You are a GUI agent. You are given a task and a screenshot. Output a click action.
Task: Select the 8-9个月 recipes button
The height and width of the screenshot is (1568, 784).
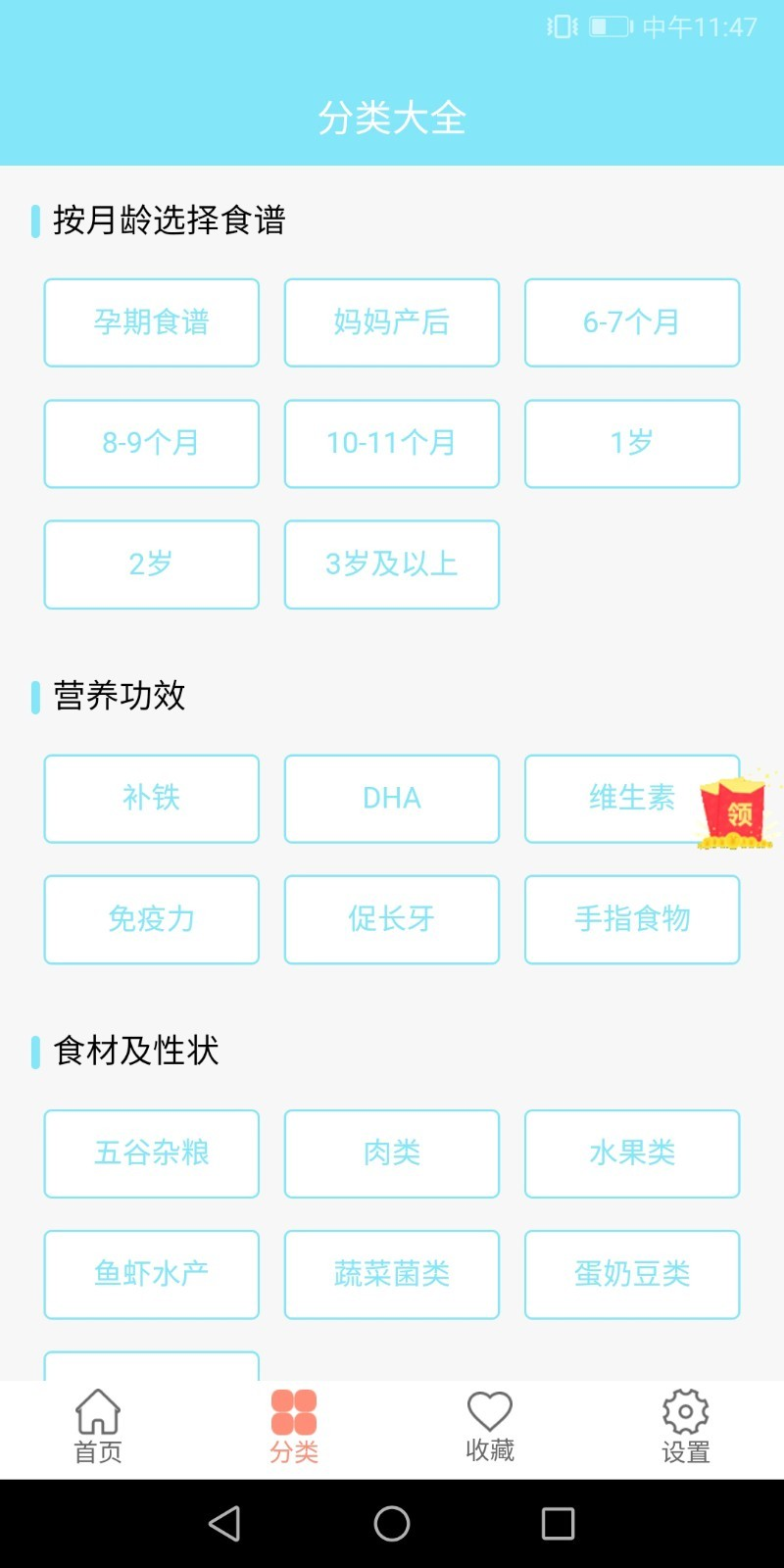[151, 443]
